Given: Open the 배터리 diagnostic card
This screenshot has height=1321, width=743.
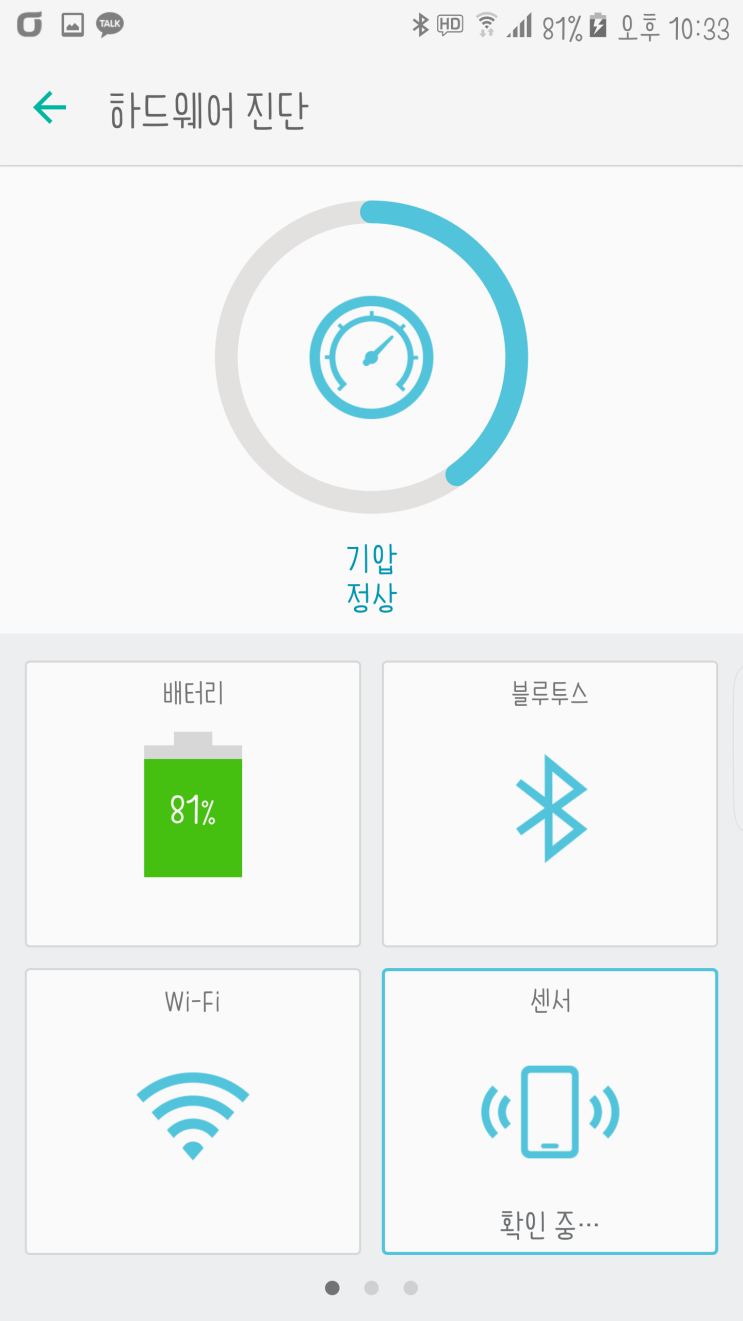Looking at the screenshot, I should pos(193,803).
